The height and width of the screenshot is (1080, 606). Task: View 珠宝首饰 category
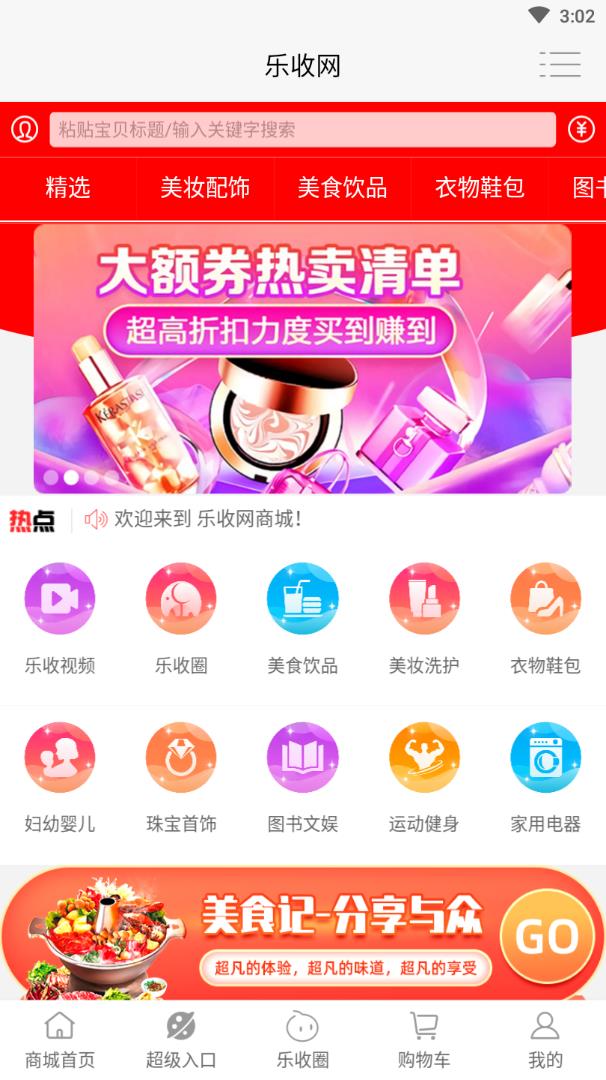click(x=181, y=777)
